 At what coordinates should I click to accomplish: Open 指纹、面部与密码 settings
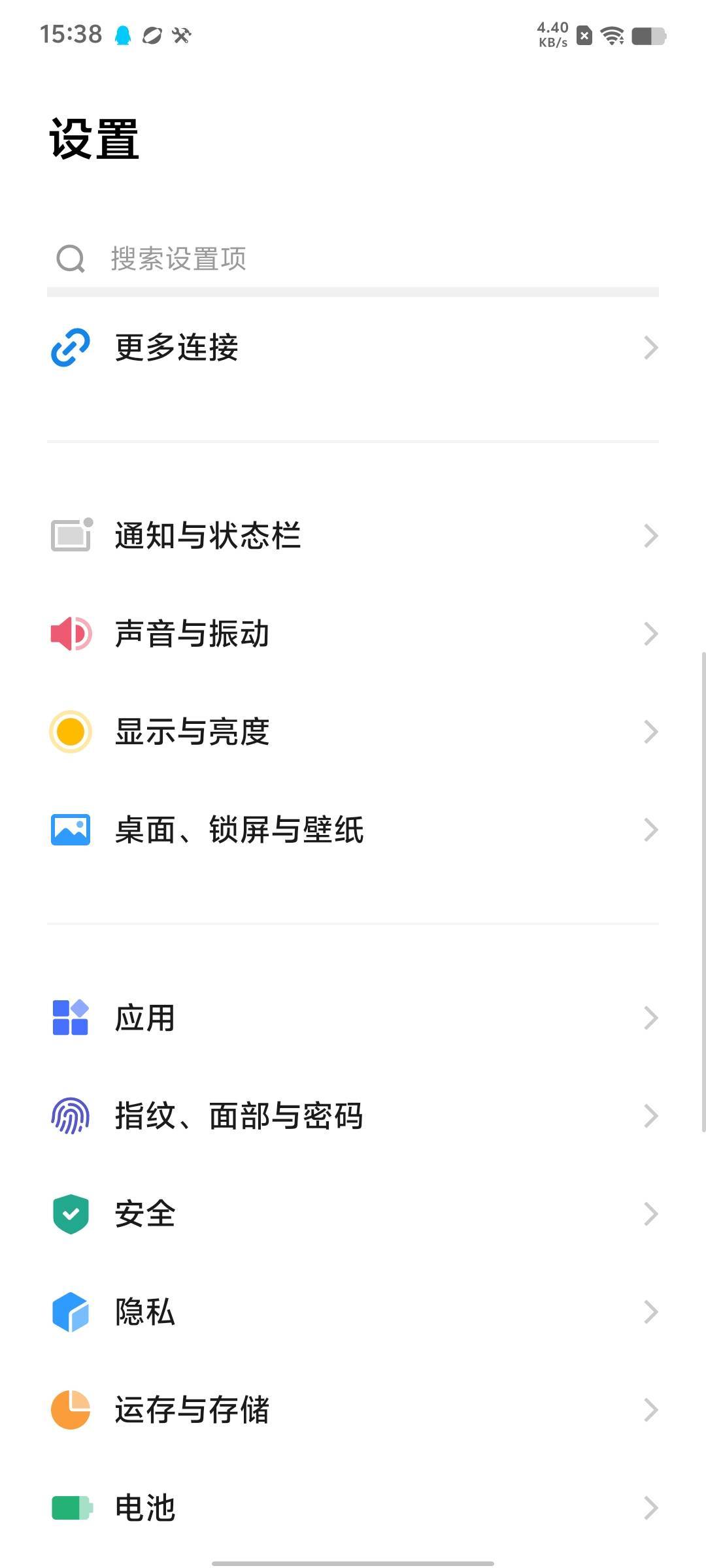353,1115
